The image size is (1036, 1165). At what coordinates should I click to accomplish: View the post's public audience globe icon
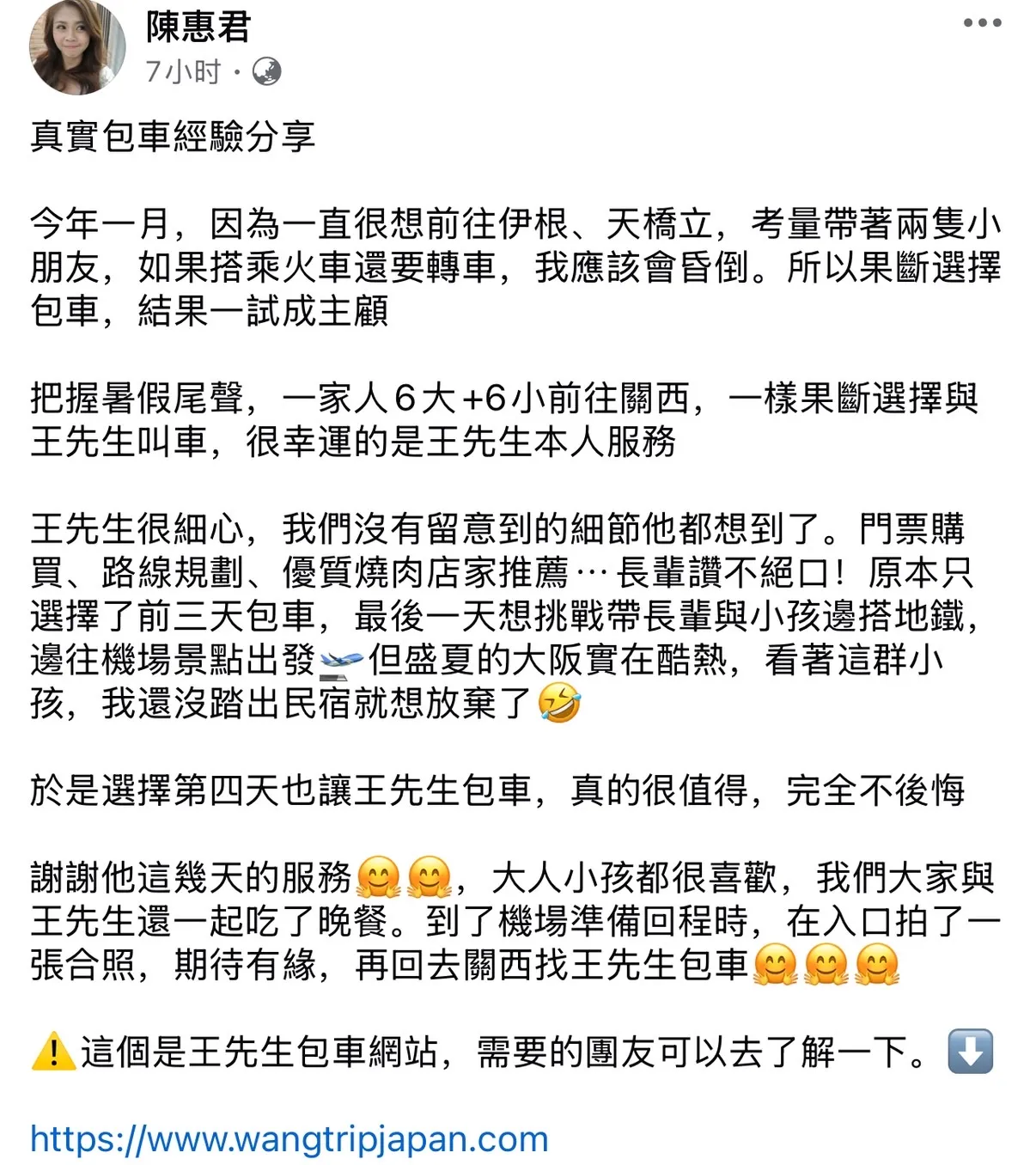266,71
